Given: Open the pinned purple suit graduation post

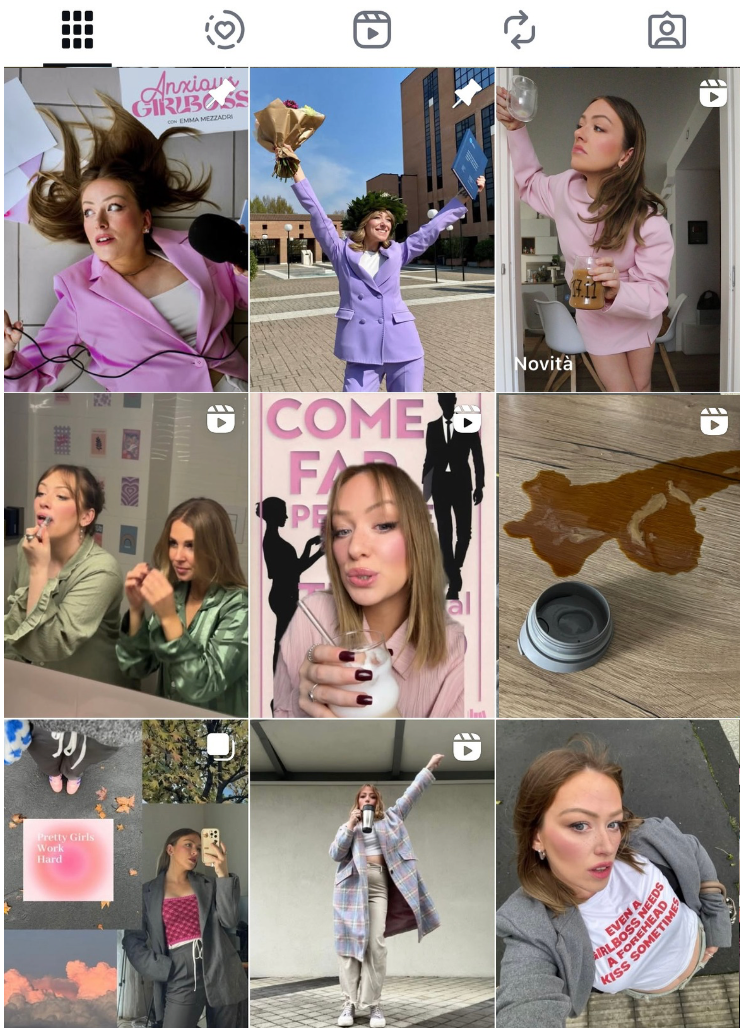Looking at the screenshot, I should (372, 229).
